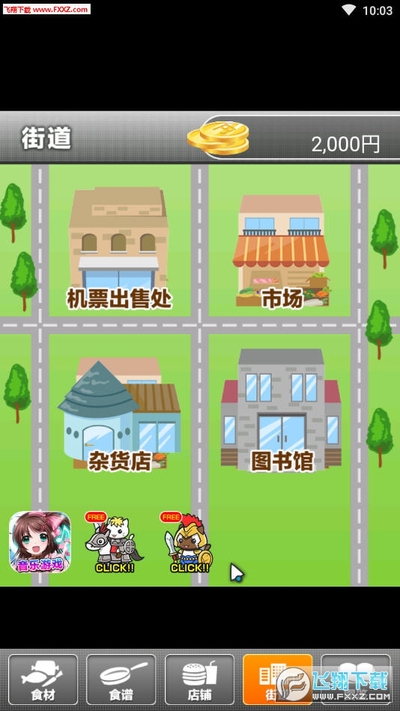Enter the 机票出售处 ticket office building

[x=119, y=247]
